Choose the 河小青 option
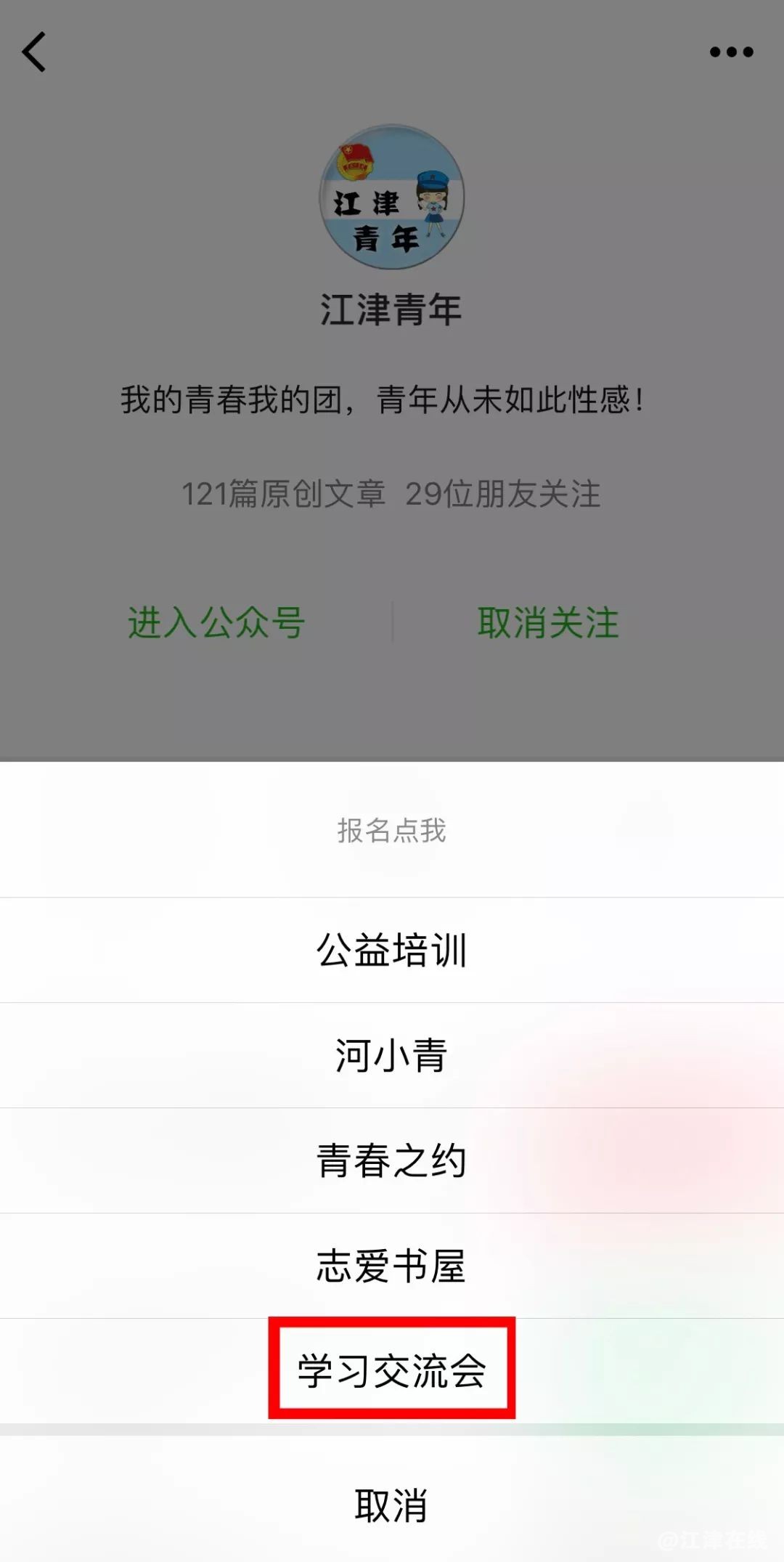Viewport: 784px width, 1562px height. coord(391,1055)
